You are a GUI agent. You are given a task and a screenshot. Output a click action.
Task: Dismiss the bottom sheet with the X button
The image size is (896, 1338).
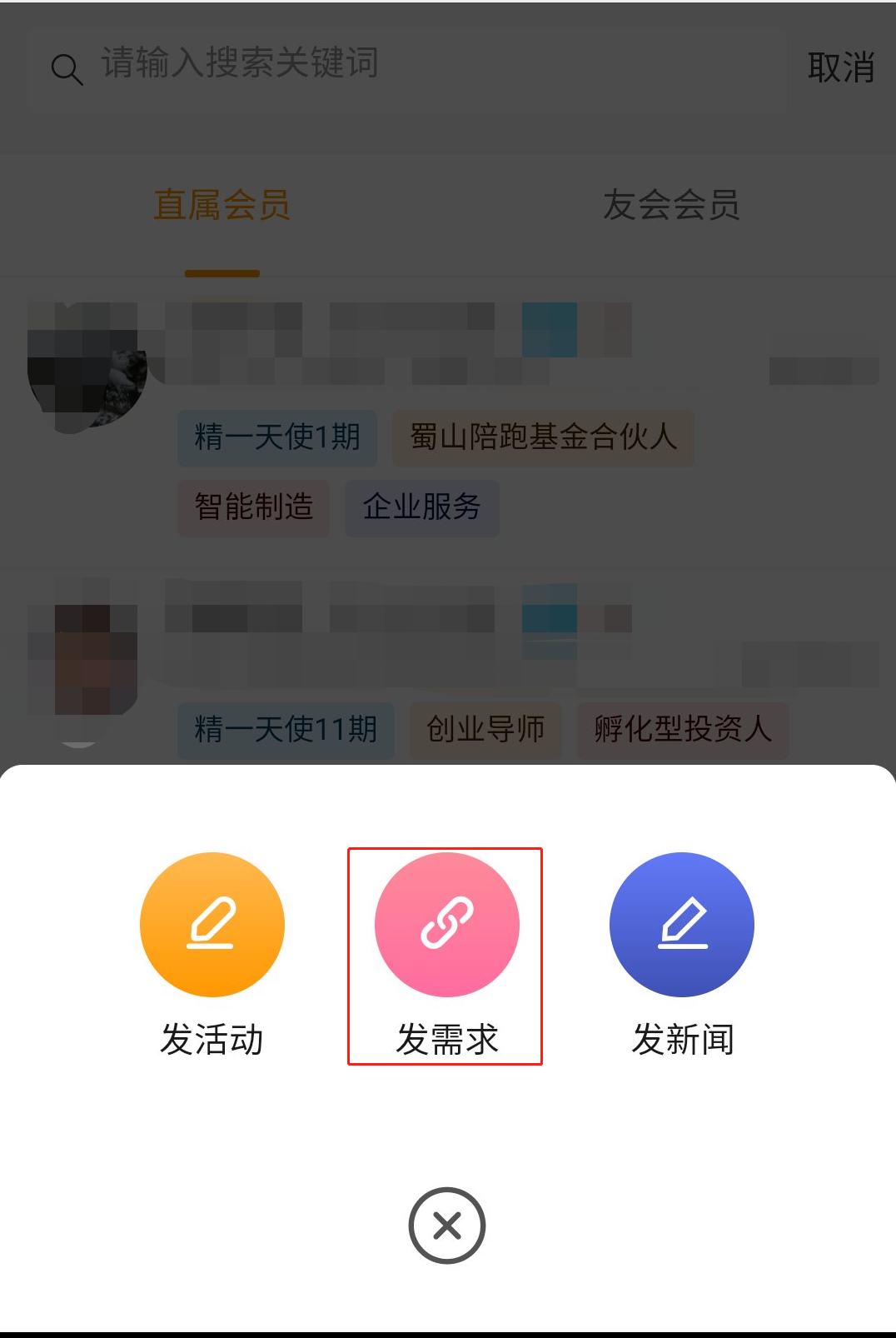[x=446, y=1226]
